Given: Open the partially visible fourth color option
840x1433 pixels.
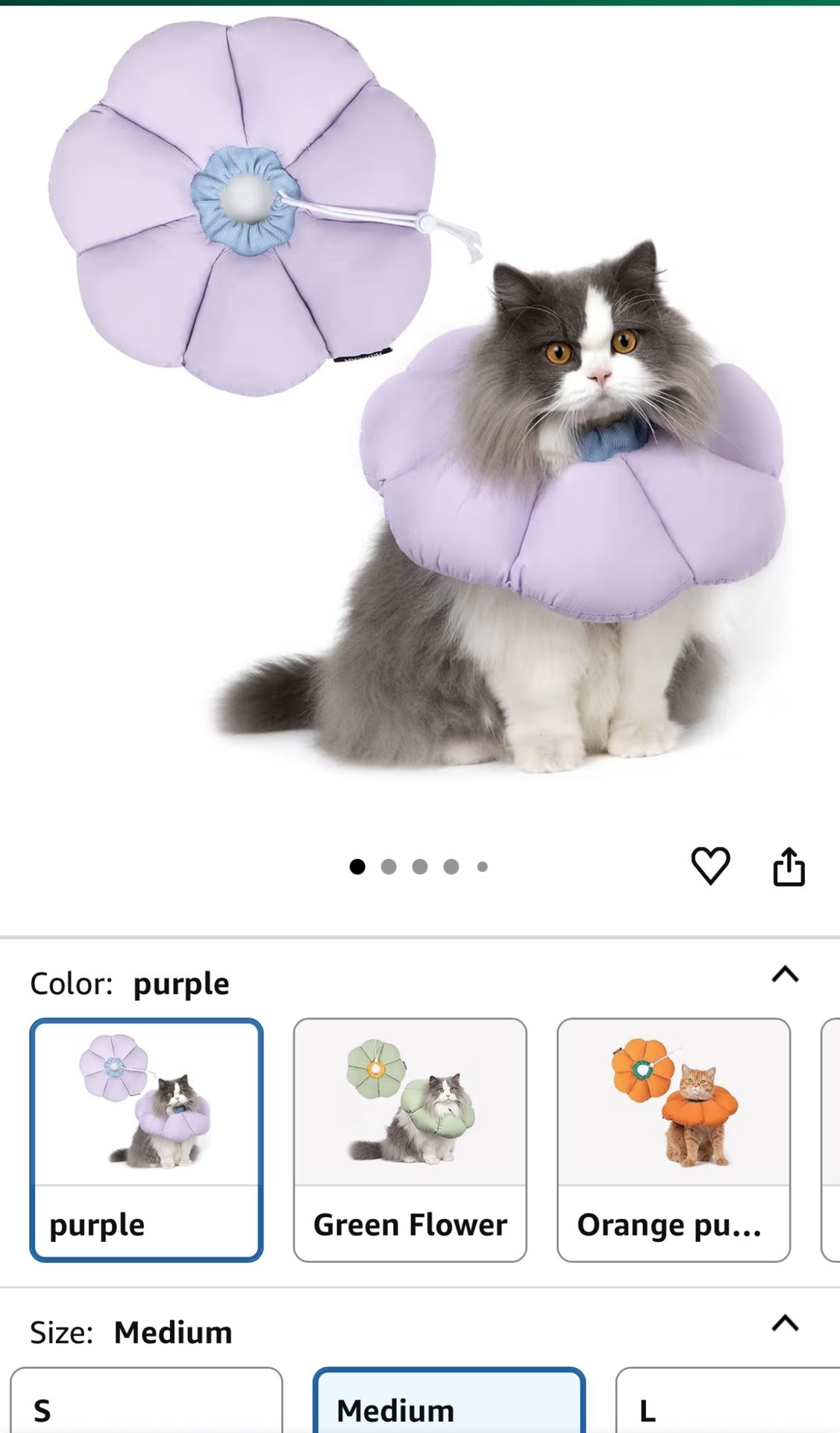Looking at the screenshot, I should 831,1136.
